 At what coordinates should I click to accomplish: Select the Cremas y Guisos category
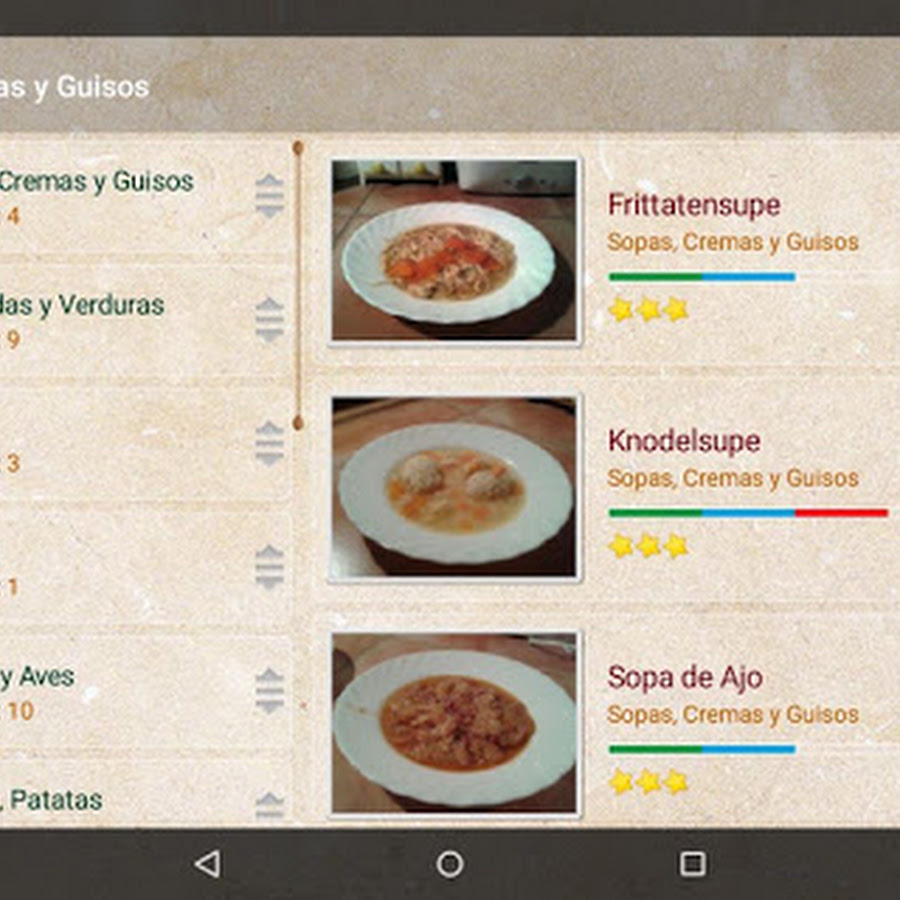96,182
